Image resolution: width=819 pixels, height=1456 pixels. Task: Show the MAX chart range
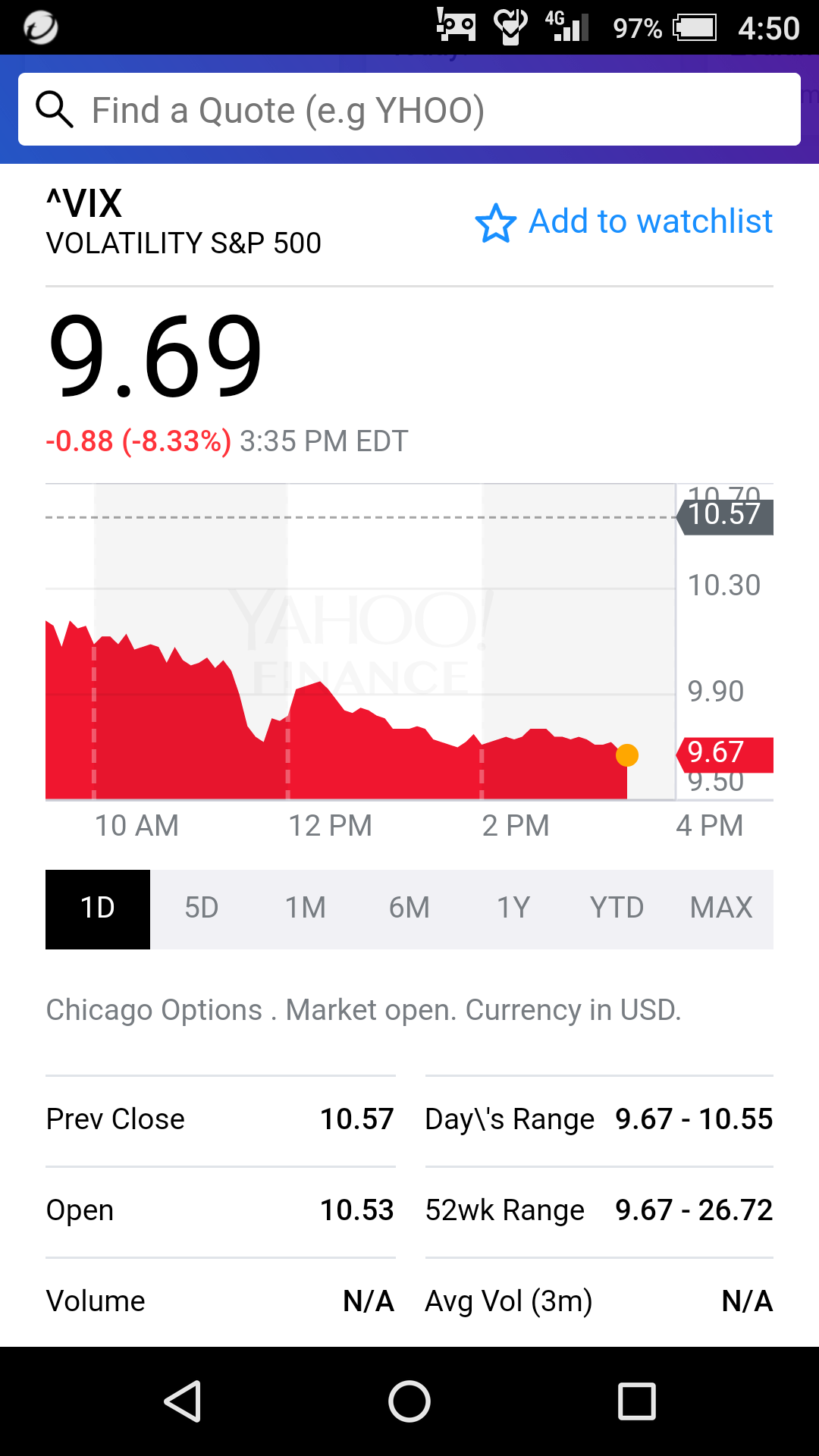coord(721,908)
